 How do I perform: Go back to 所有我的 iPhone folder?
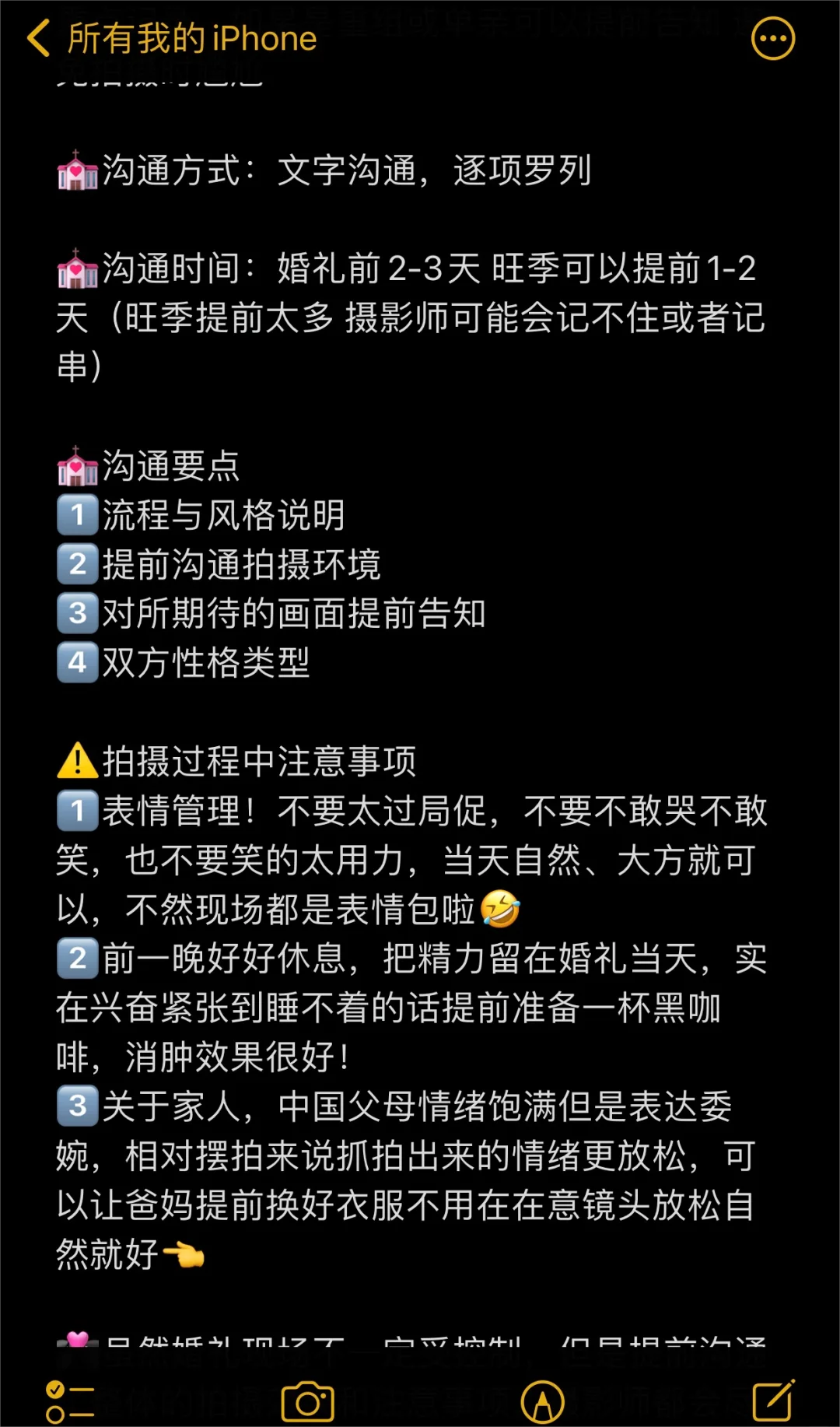[x=172, y=38]
